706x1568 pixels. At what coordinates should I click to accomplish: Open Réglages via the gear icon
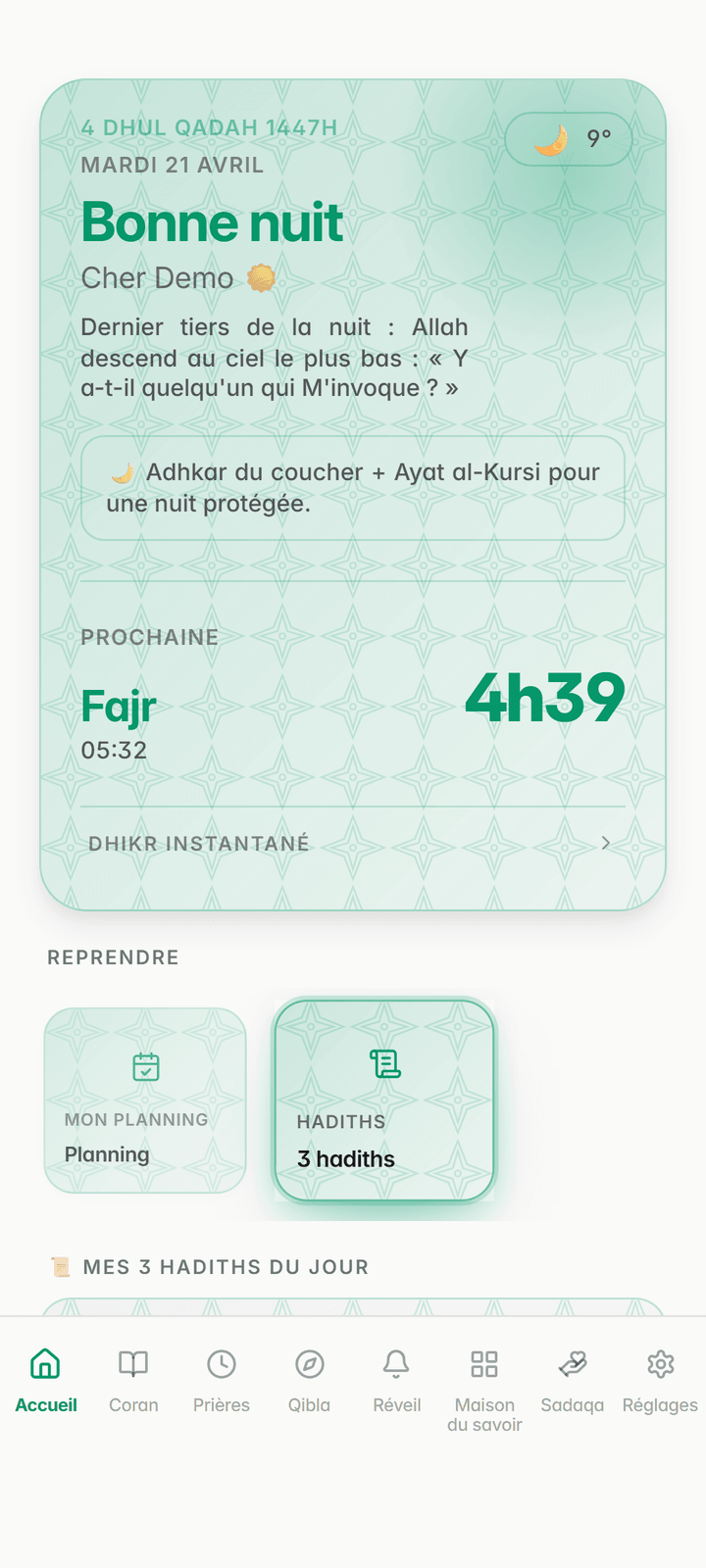click(x=660, y=1363)
